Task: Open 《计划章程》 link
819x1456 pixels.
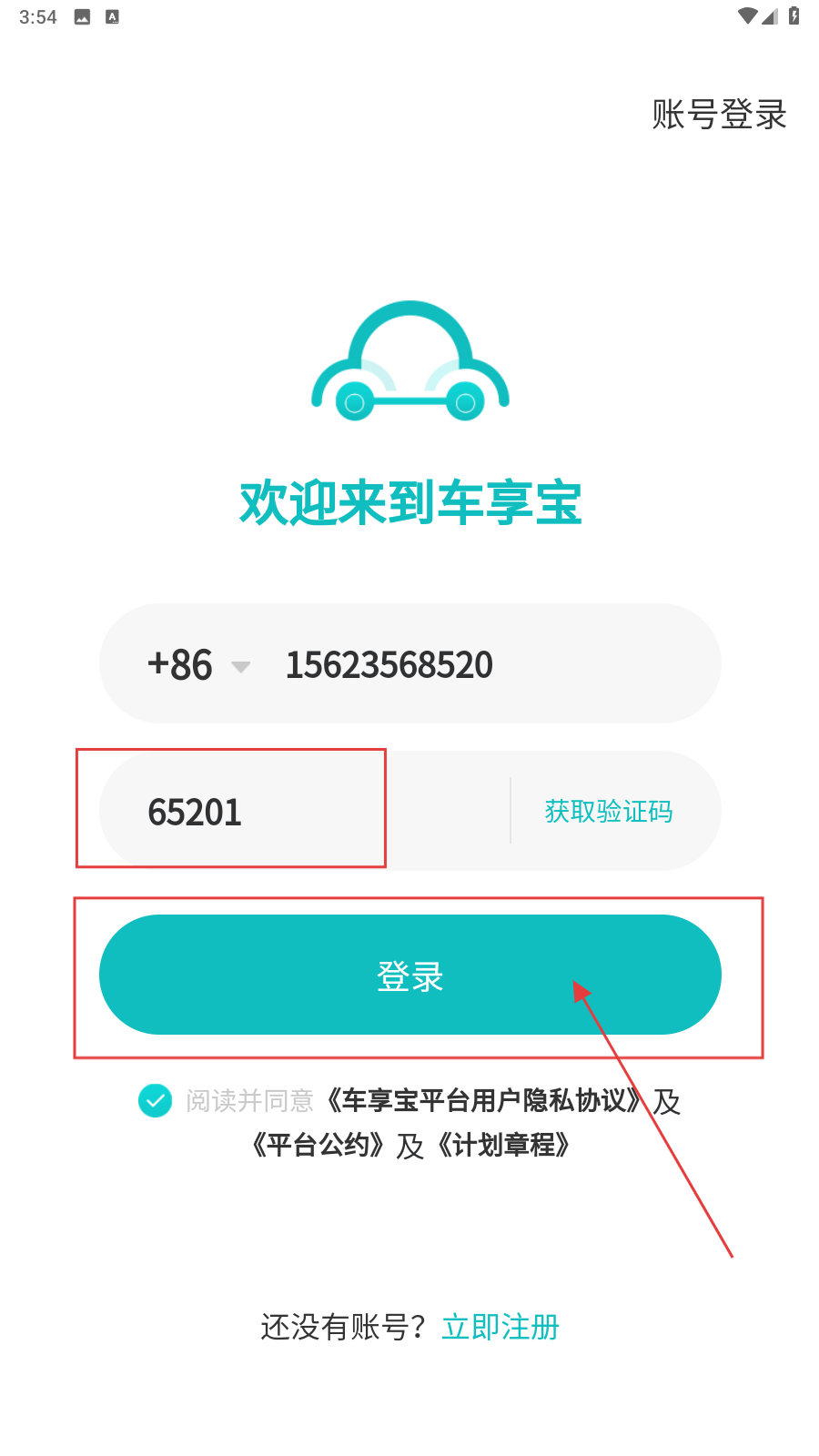Action: pos(503,1145)
